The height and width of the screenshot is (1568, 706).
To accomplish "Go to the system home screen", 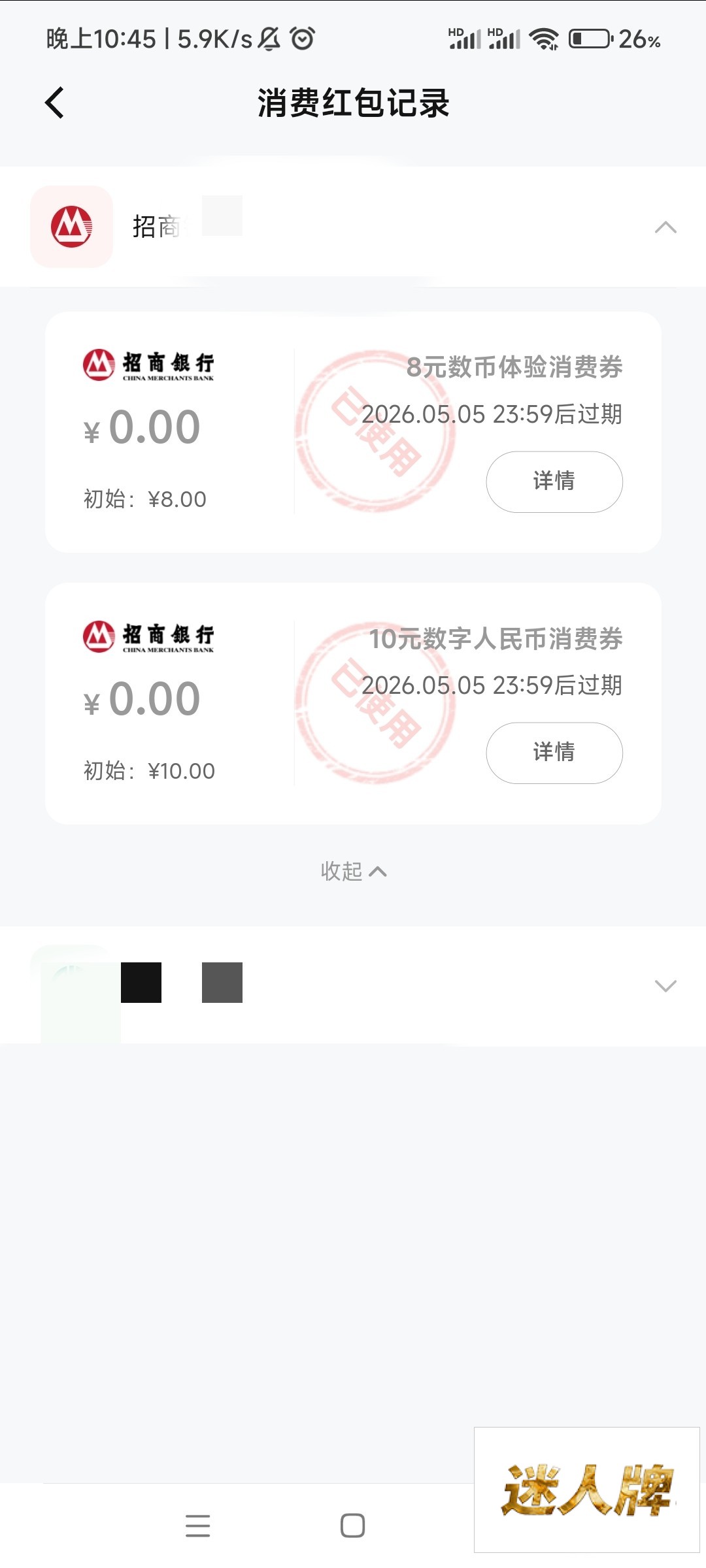I will tap(352, 1526).
